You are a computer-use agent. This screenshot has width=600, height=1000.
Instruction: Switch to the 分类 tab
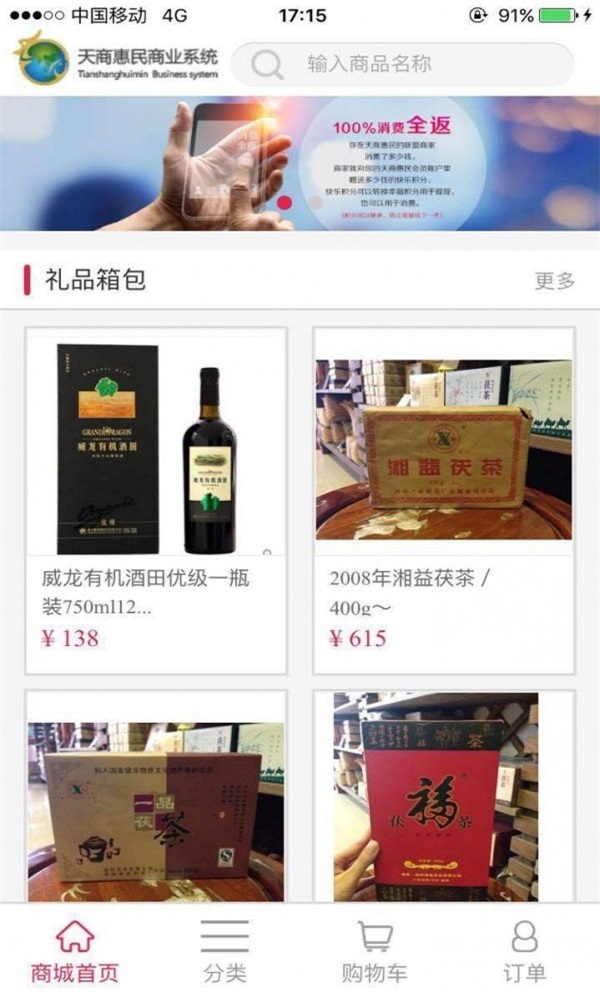(225, 952)
